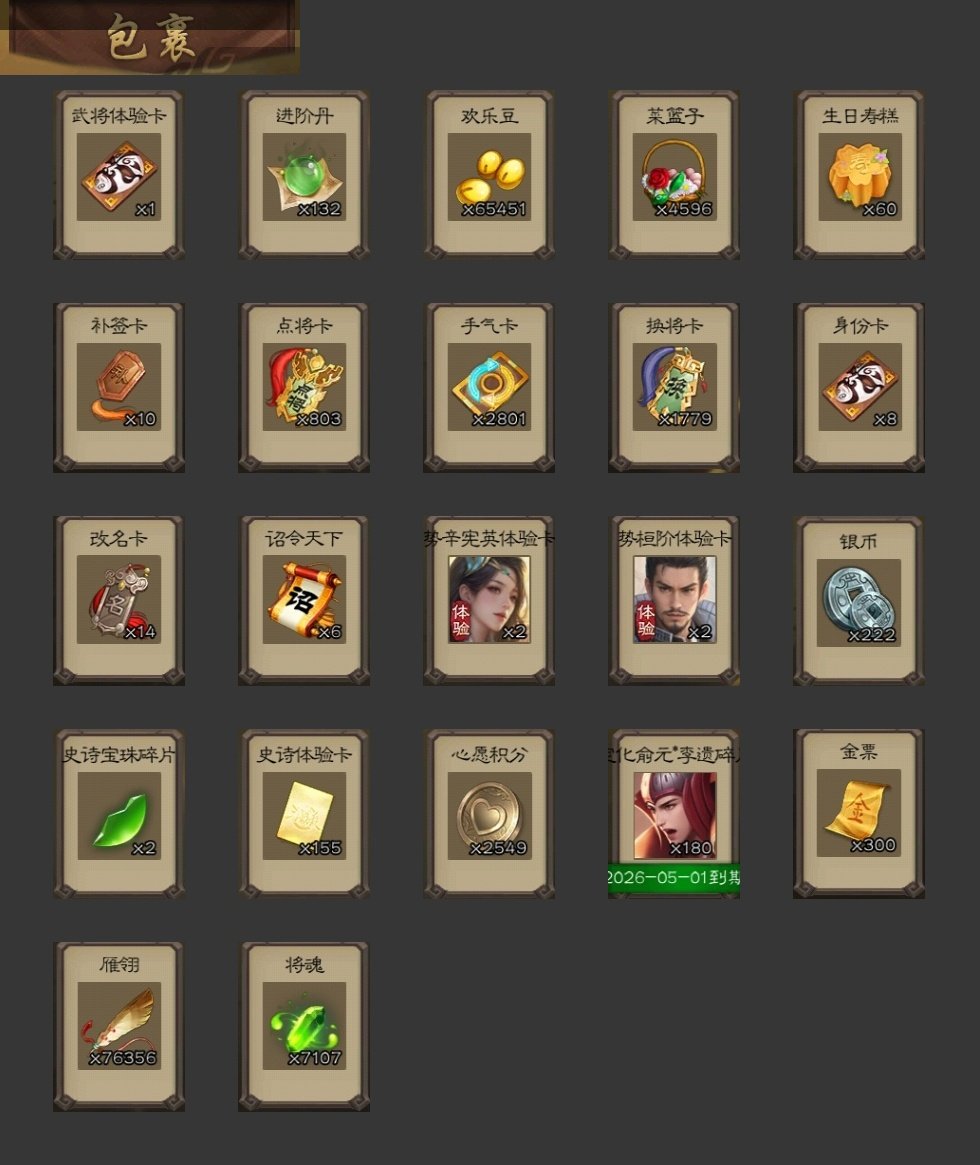Tap the 身份卡 item

pyautogui.click(x=859, y=388)
